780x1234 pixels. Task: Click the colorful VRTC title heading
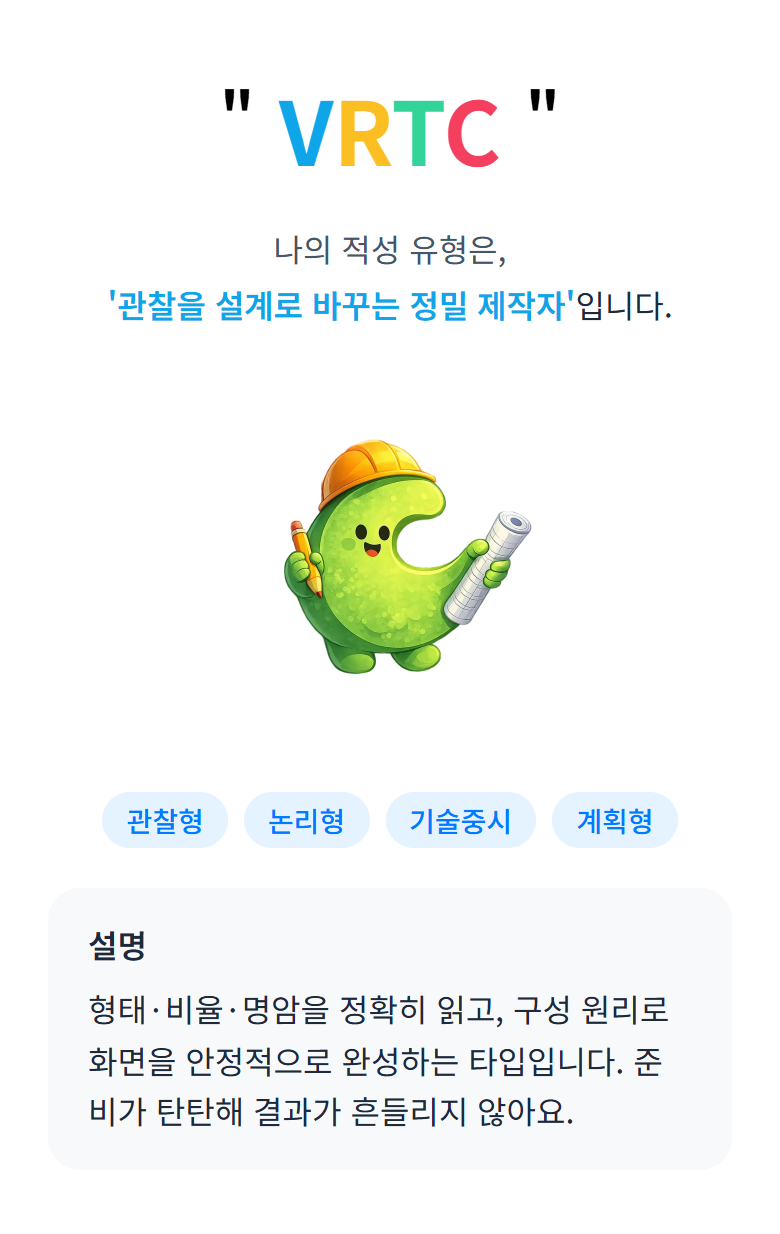(390, 127)
